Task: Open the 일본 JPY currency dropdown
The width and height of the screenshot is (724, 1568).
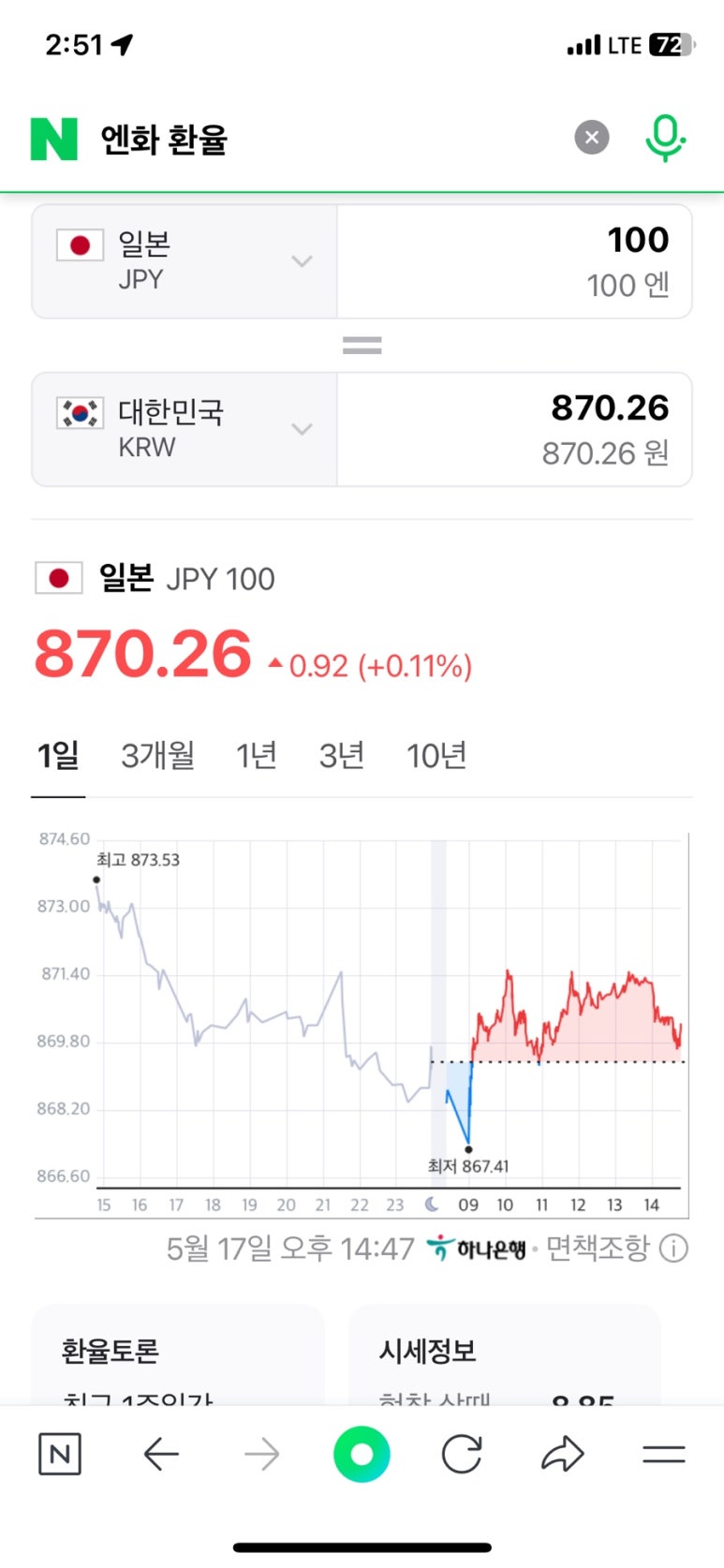Action: coord(185,261)
